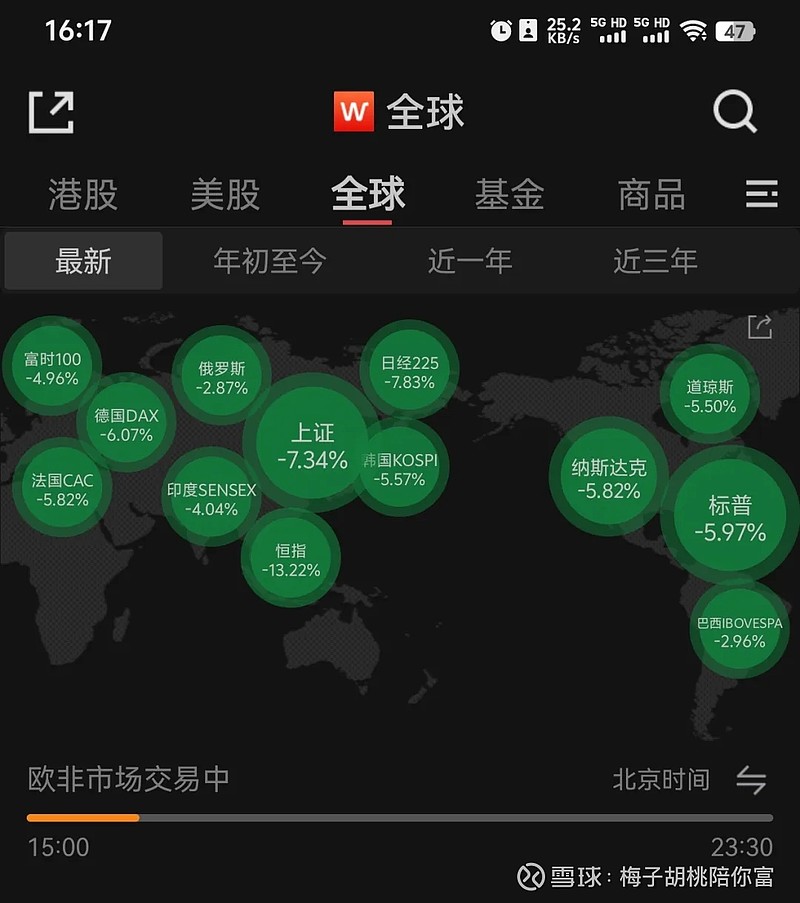Click the share icon in top left corner
Screen dimensions: 800x903
(x=49, y=112)
